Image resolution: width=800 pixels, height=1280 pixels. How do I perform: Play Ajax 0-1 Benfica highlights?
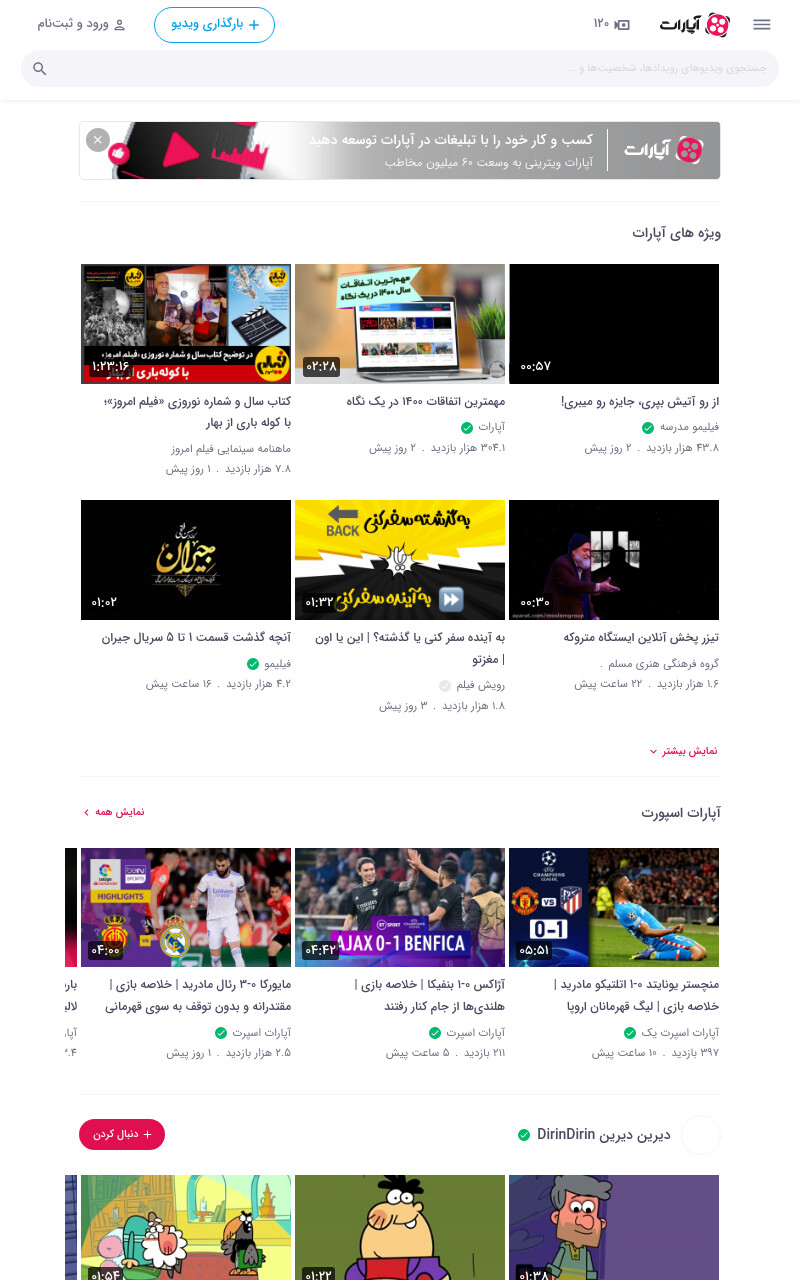click(x=400, y=907)
